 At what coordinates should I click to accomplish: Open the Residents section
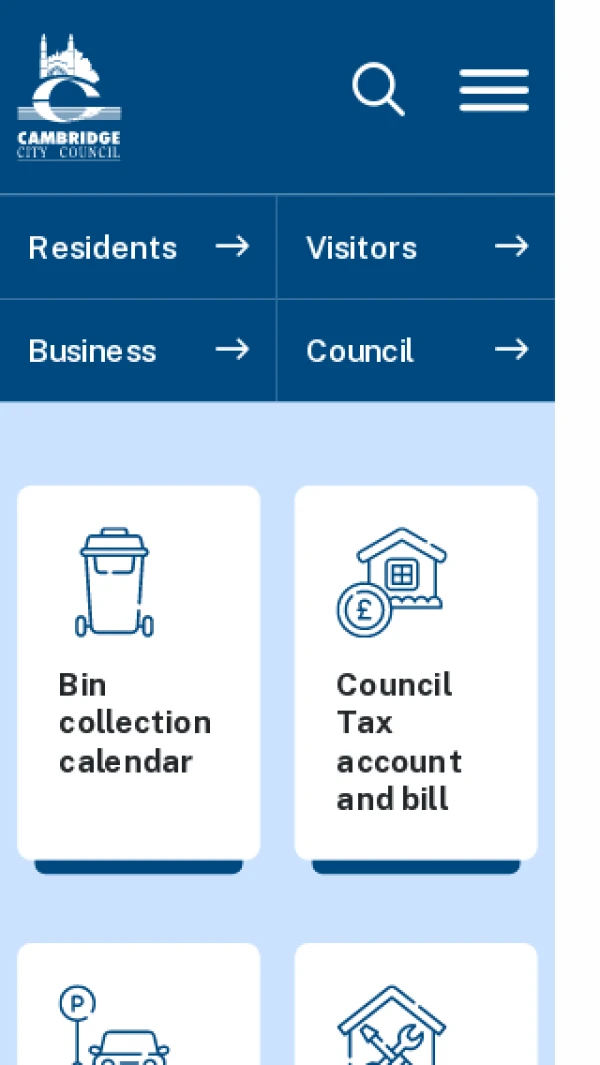[x=138, y=247]
